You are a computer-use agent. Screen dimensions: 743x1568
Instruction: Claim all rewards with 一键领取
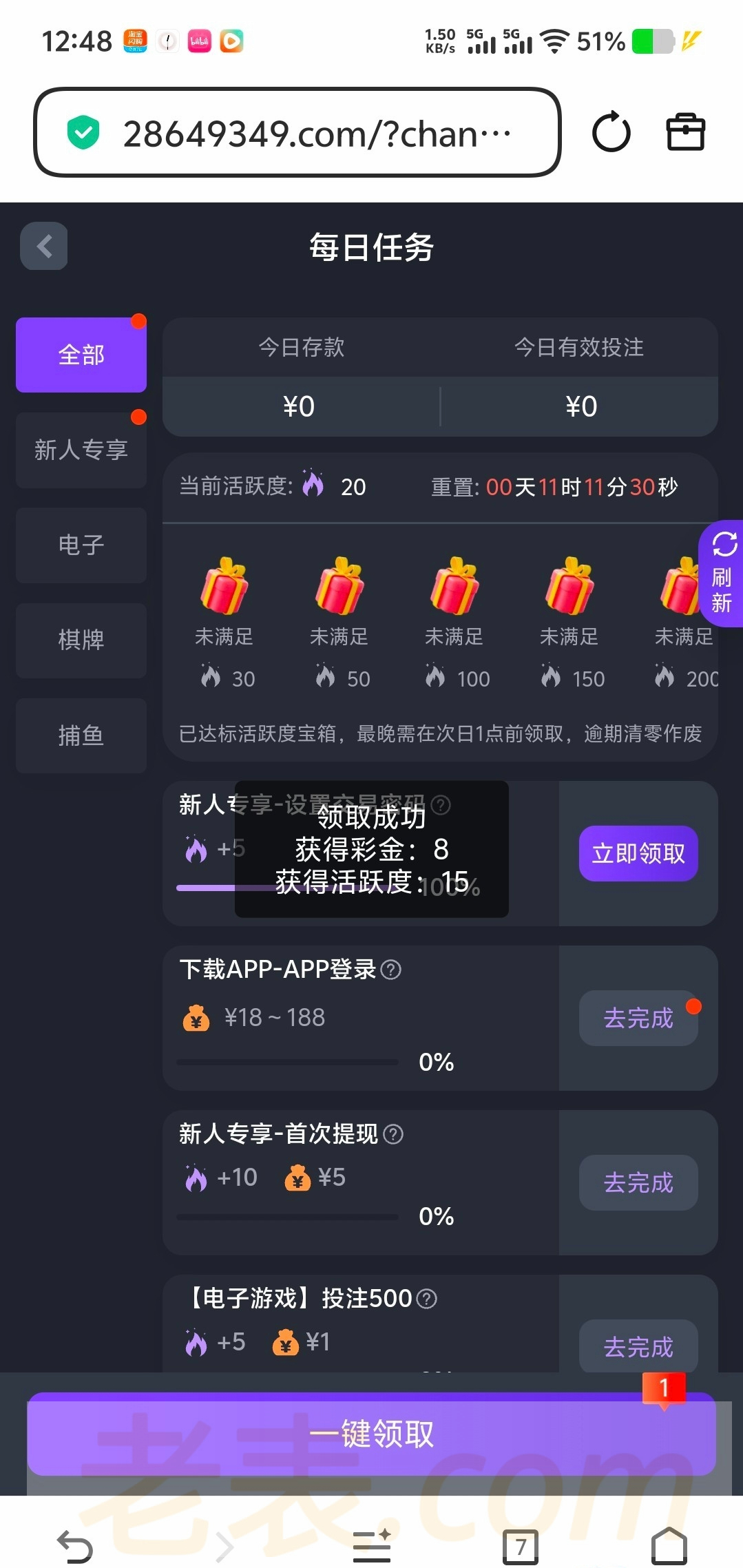point(371,1434)
